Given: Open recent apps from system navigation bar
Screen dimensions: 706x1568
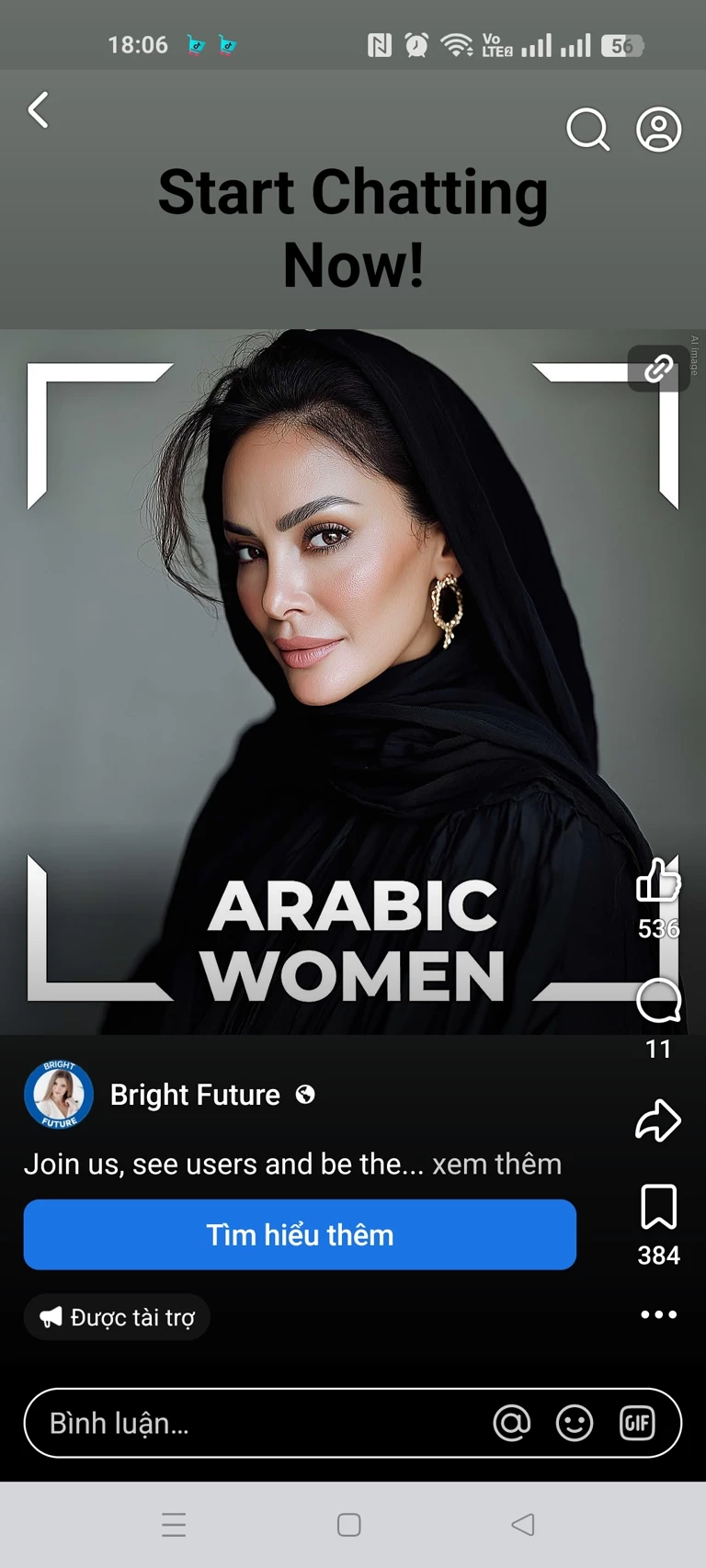Looking at the screenshot, I should 174,1525.
